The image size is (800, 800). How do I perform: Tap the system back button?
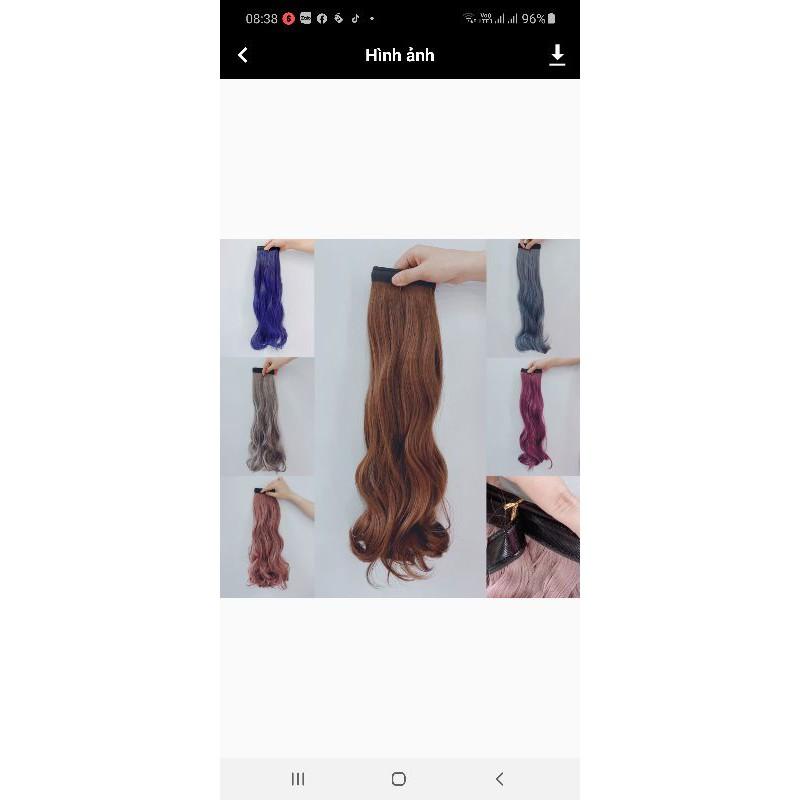pos(500,779)
